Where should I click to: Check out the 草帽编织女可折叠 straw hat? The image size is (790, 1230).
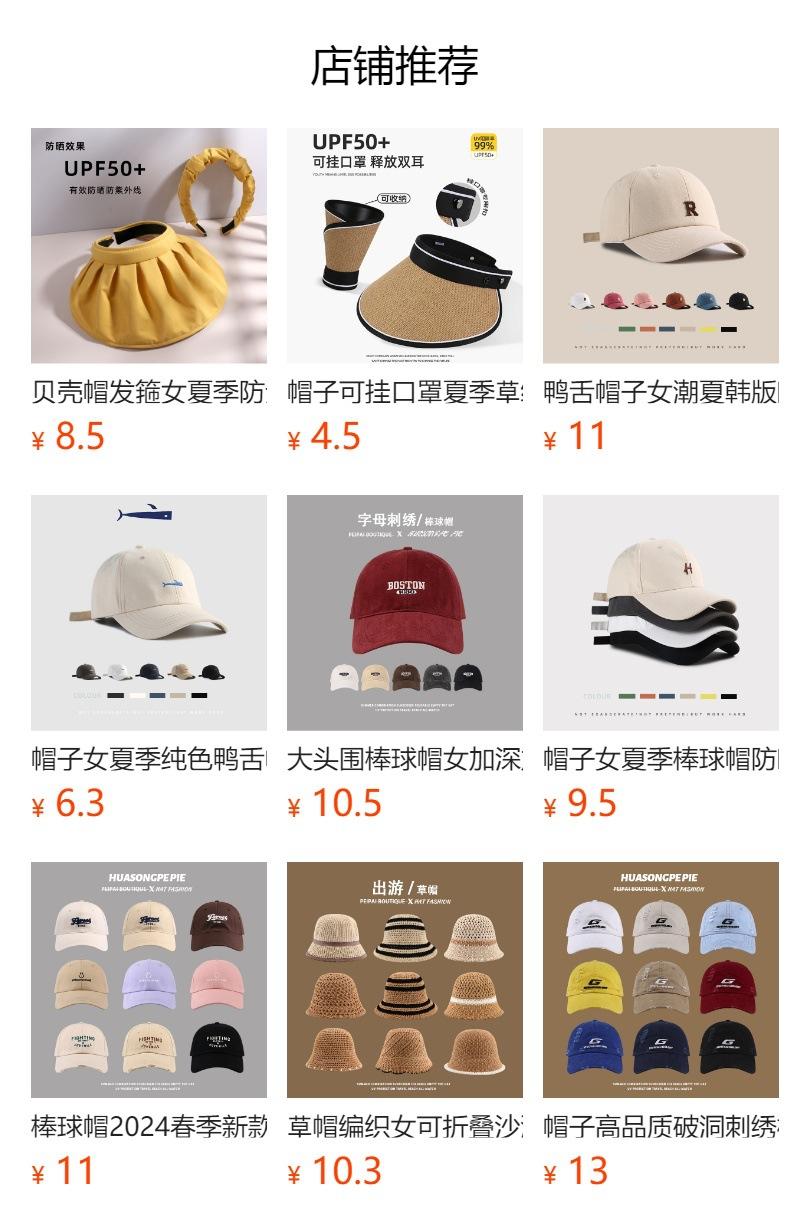405,980
